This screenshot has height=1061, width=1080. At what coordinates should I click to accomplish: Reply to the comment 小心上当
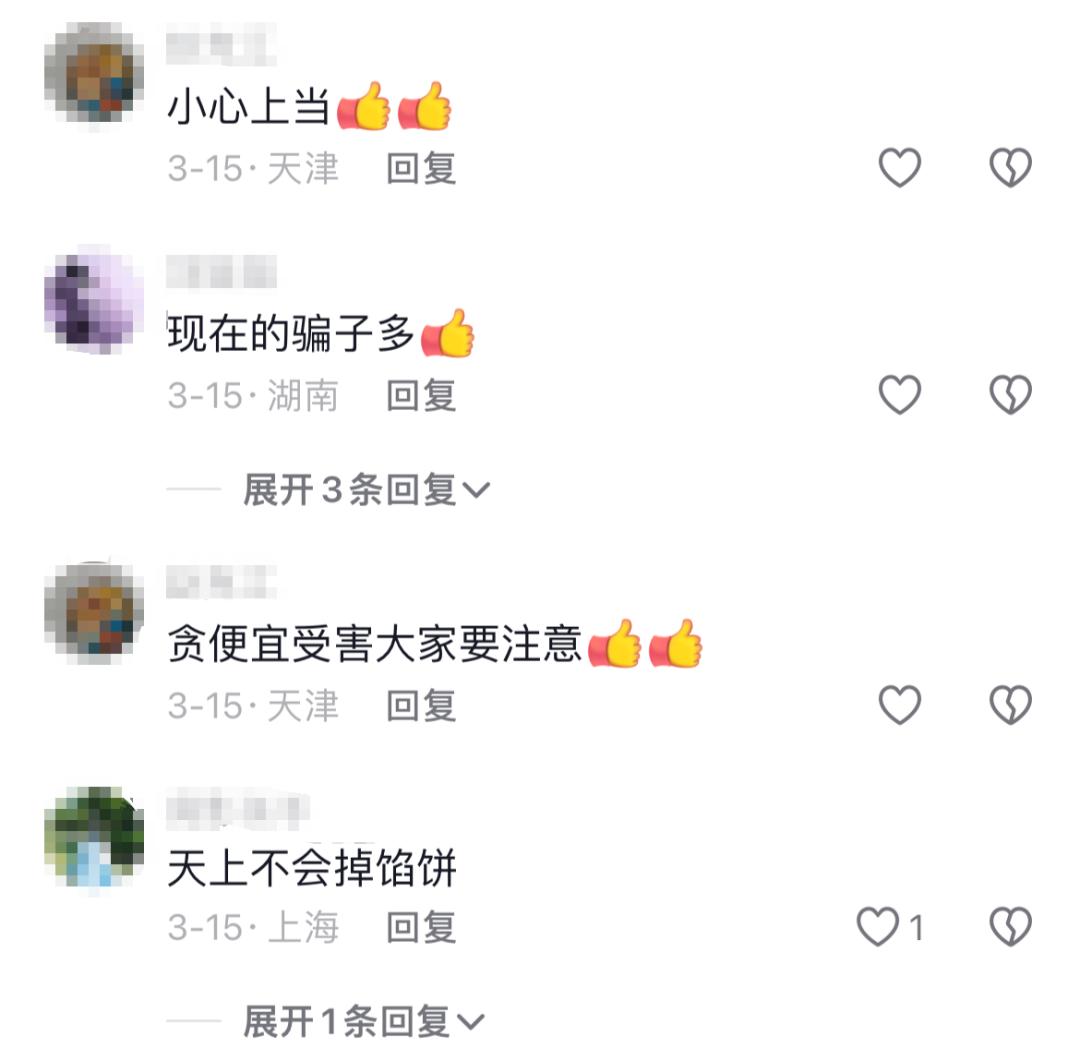(421, 168)
